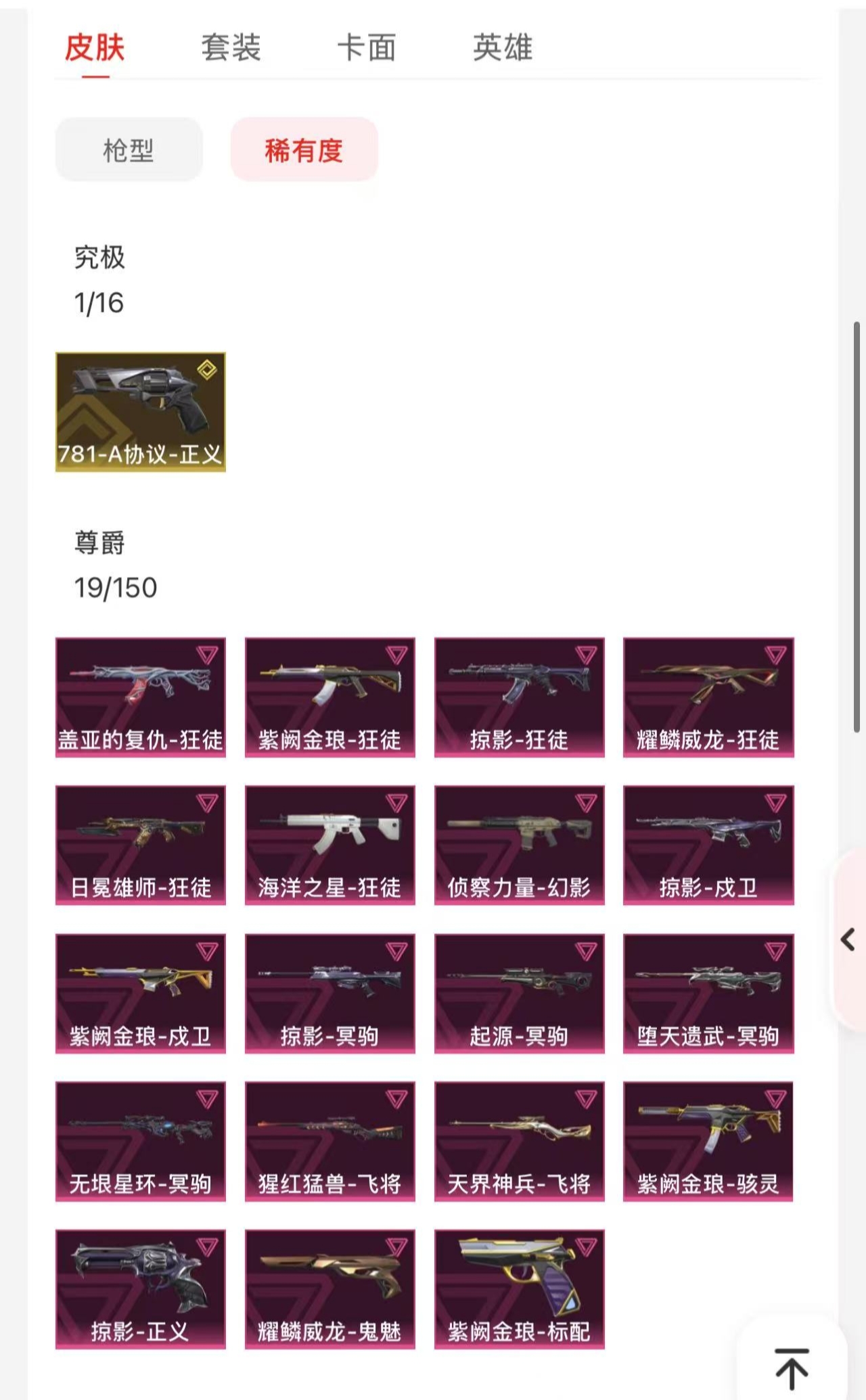Tap the 紫阙金琅-标配 skin tile
The width and height of the screenshot is (866, 1400).
point(520,1289)
